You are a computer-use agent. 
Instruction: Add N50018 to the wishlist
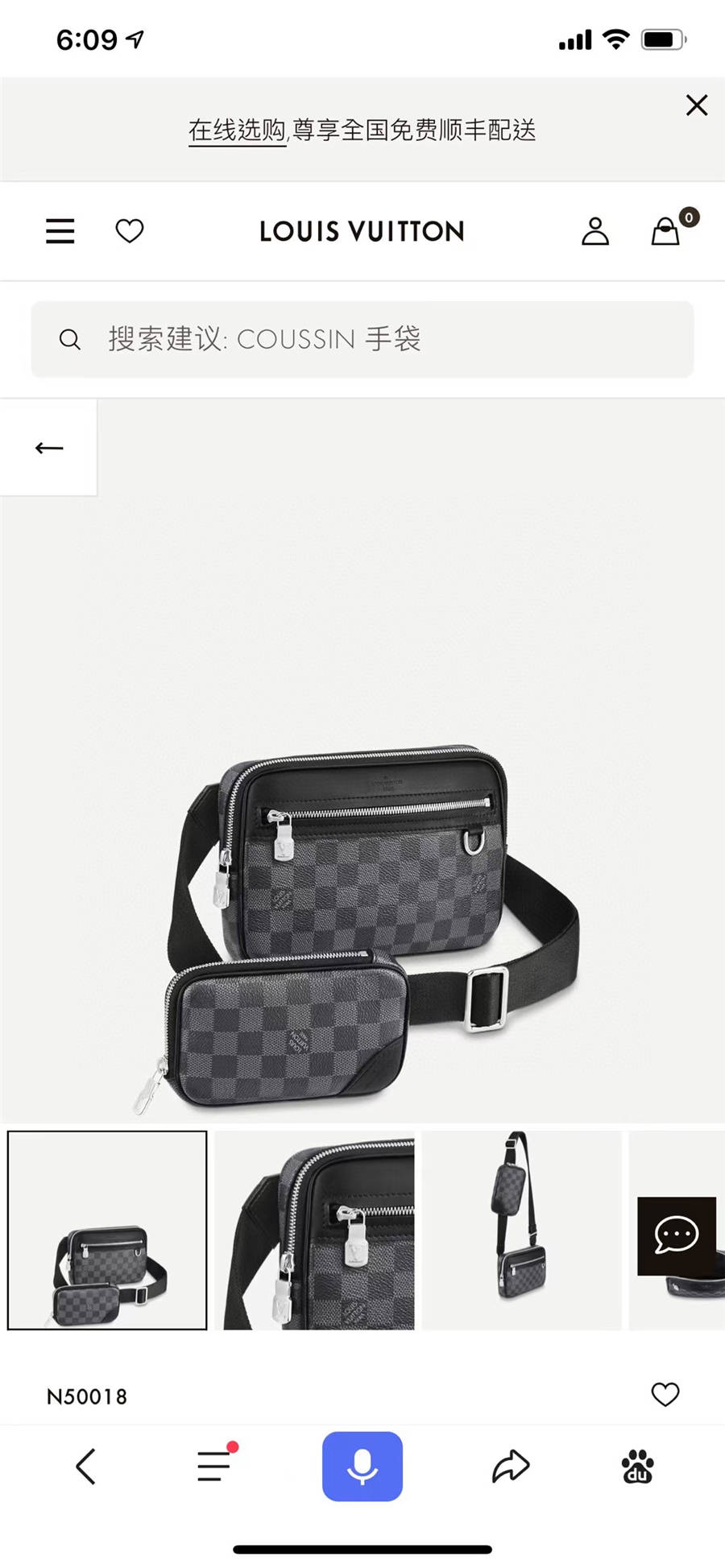[665, 1394]
